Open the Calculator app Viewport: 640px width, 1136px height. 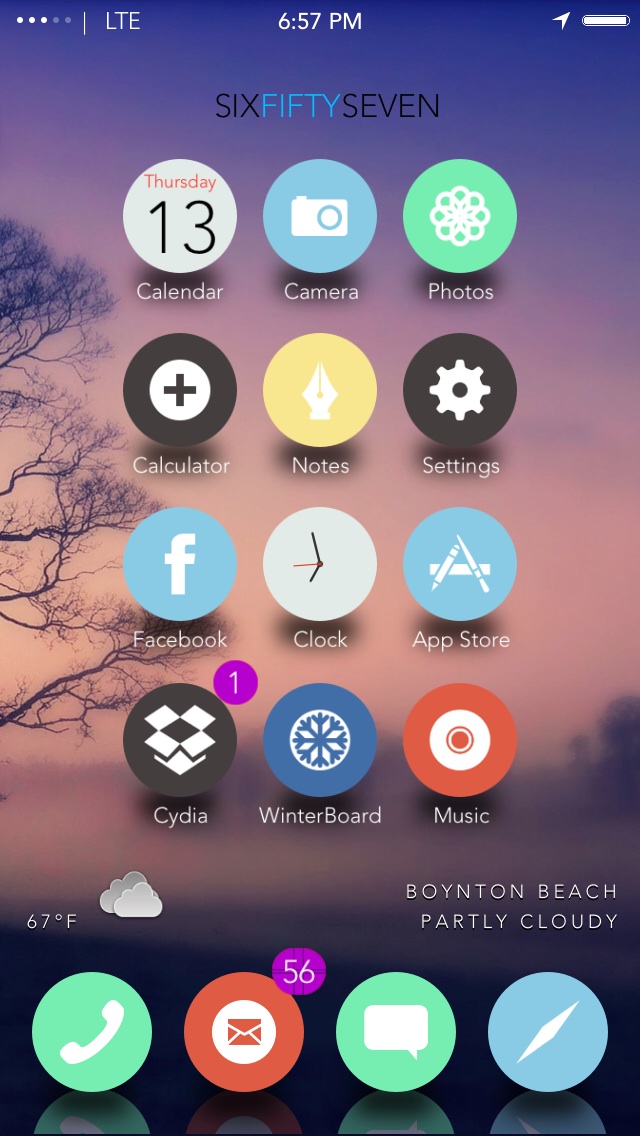coord(180,390)
